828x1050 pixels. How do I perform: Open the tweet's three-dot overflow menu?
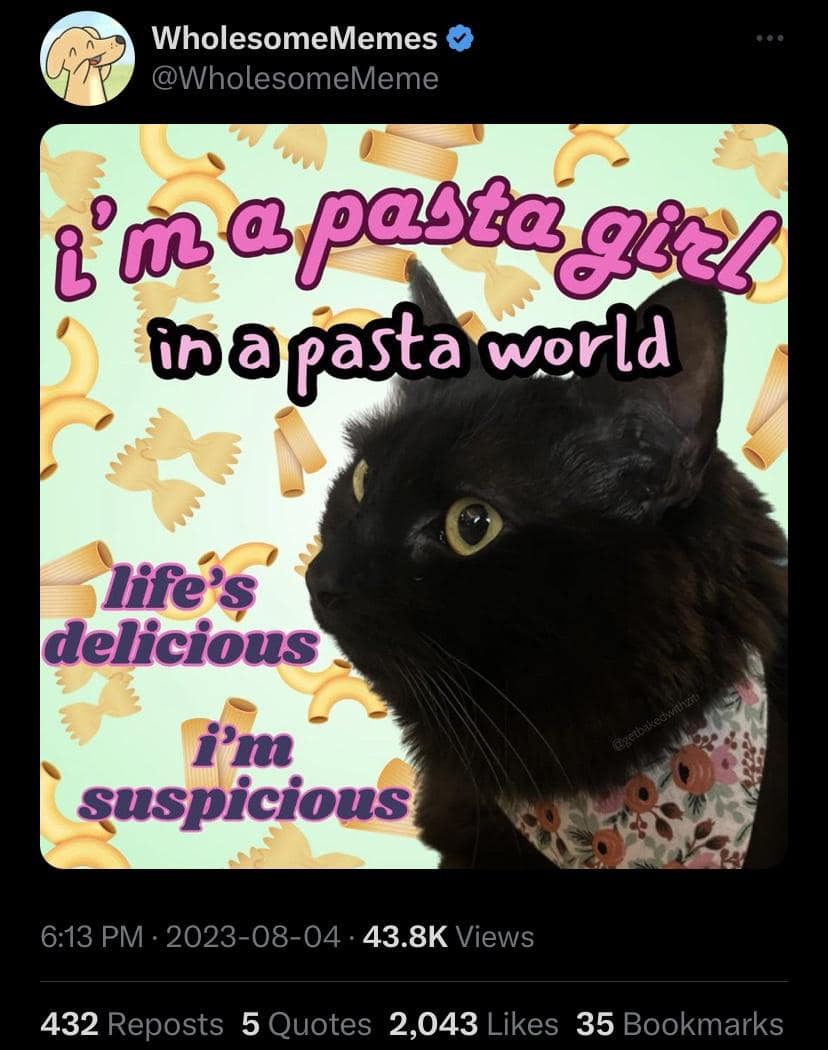(x=770, y=39)
